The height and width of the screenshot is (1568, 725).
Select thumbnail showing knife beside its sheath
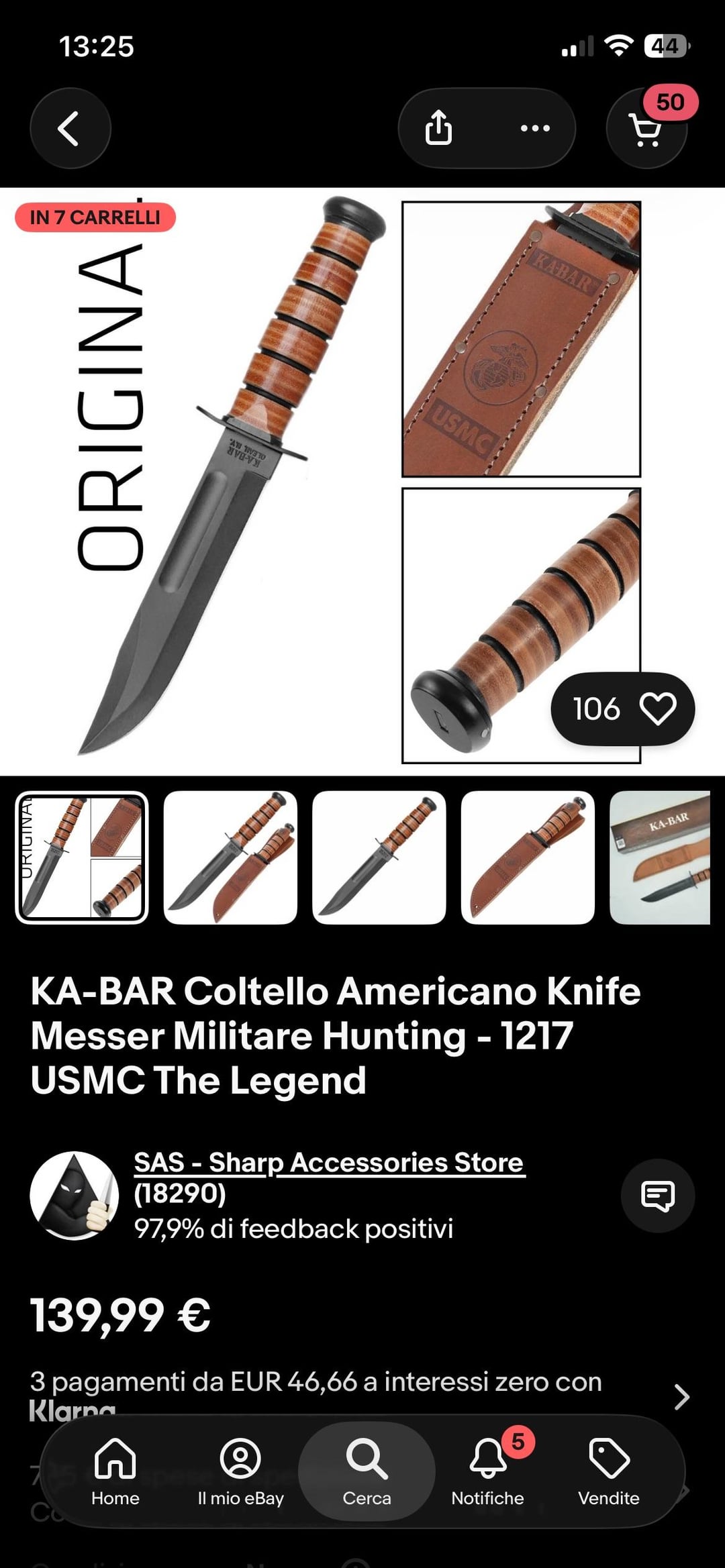(230, 857)
